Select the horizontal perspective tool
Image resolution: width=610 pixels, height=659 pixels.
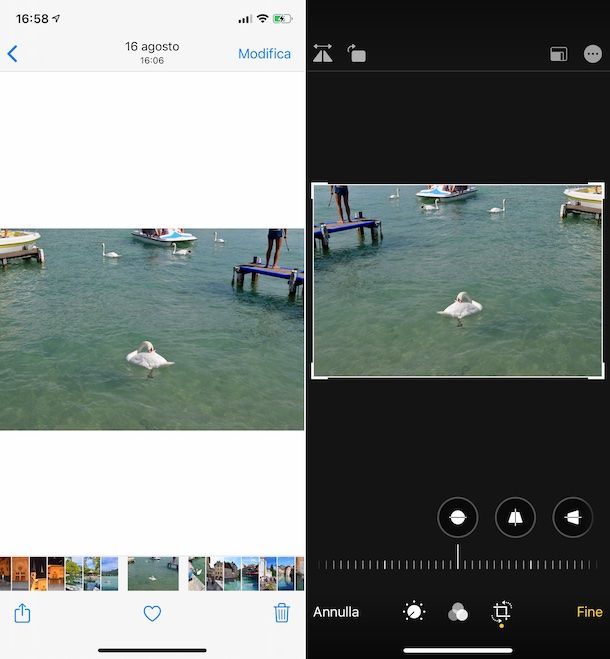point(573,517)
